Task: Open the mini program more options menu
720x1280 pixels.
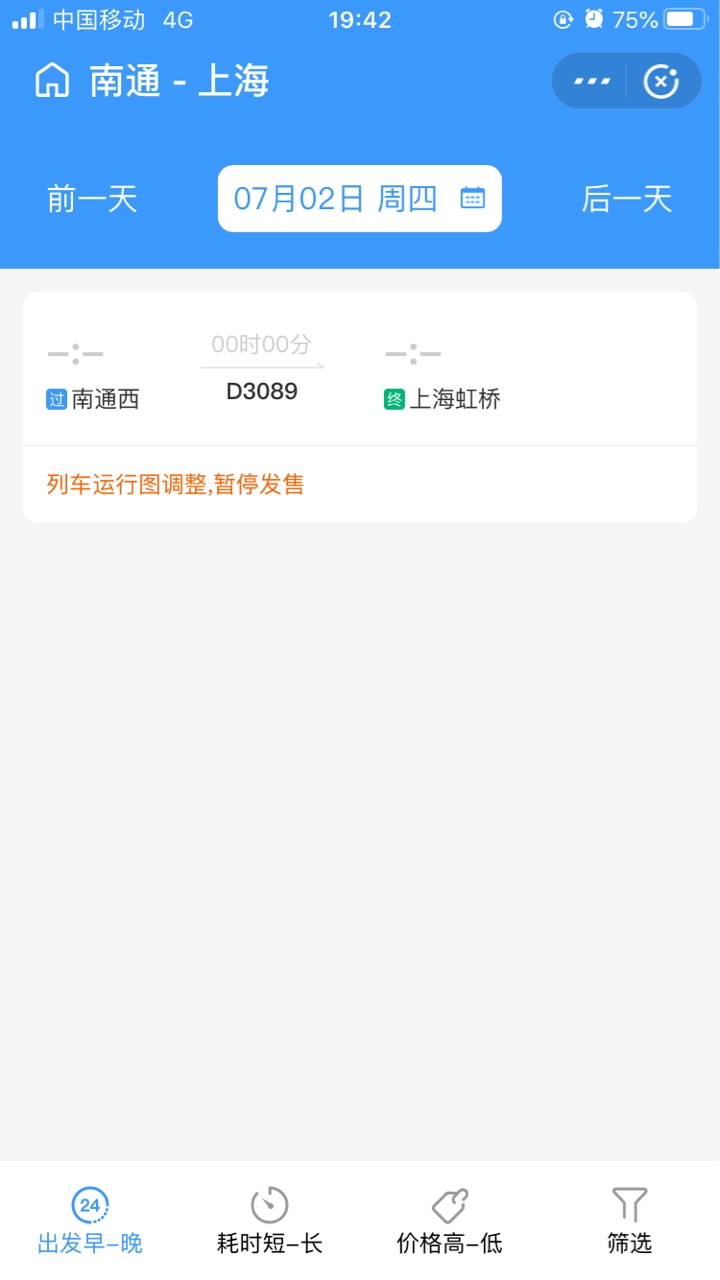Action: (x=592, y=81)
